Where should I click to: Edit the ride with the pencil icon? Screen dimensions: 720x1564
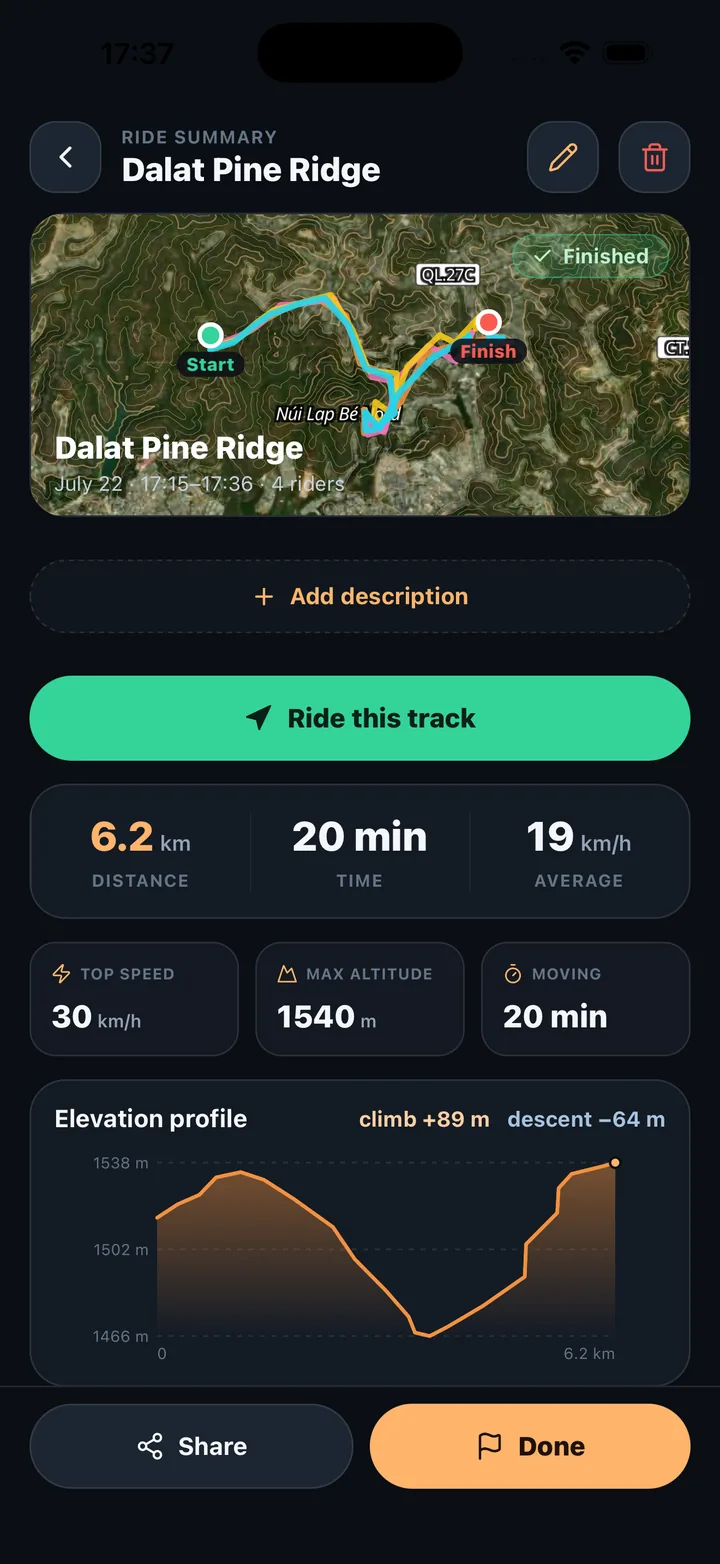(563, 157)
